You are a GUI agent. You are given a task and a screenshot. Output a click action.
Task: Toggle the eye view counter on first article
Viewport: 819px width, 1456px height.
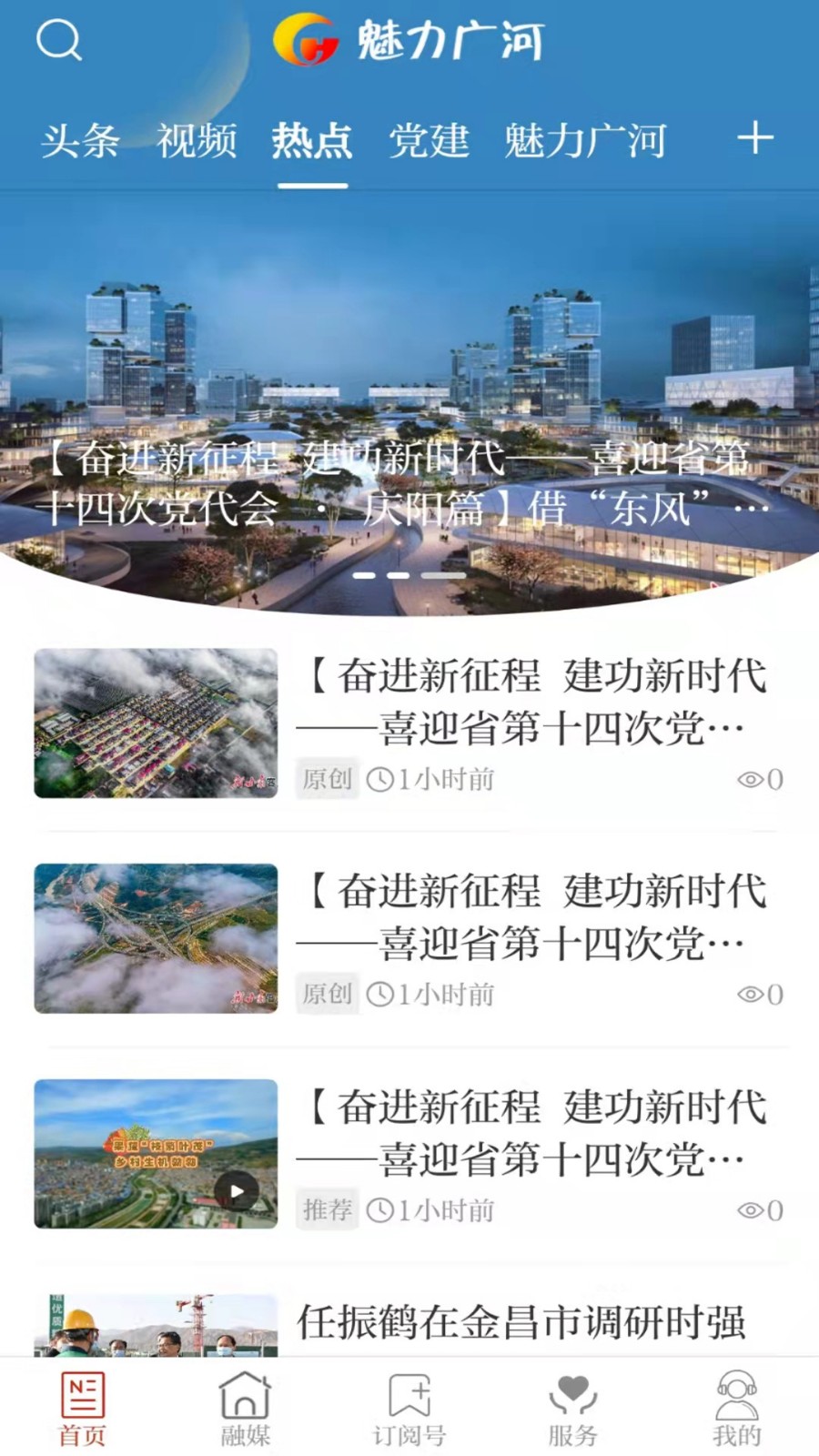click(750, 779)
